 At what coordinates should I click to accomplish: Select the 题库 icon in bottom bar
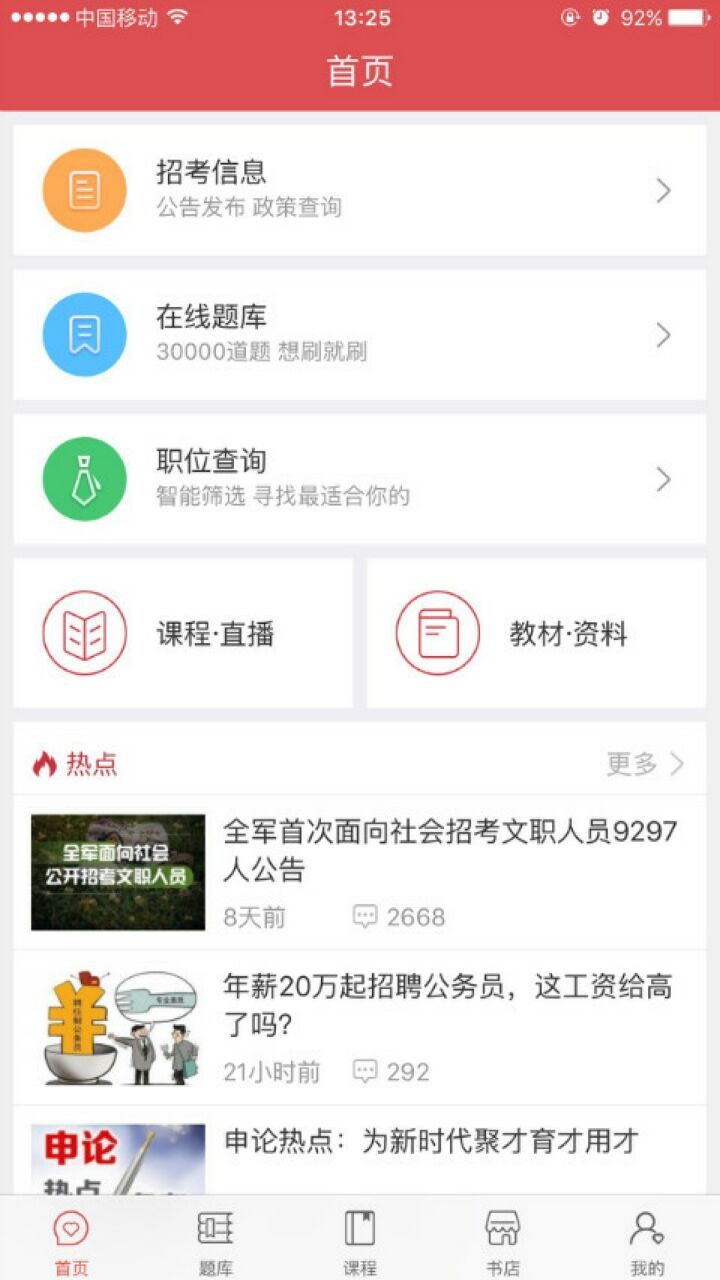(x=216, y=1228)
